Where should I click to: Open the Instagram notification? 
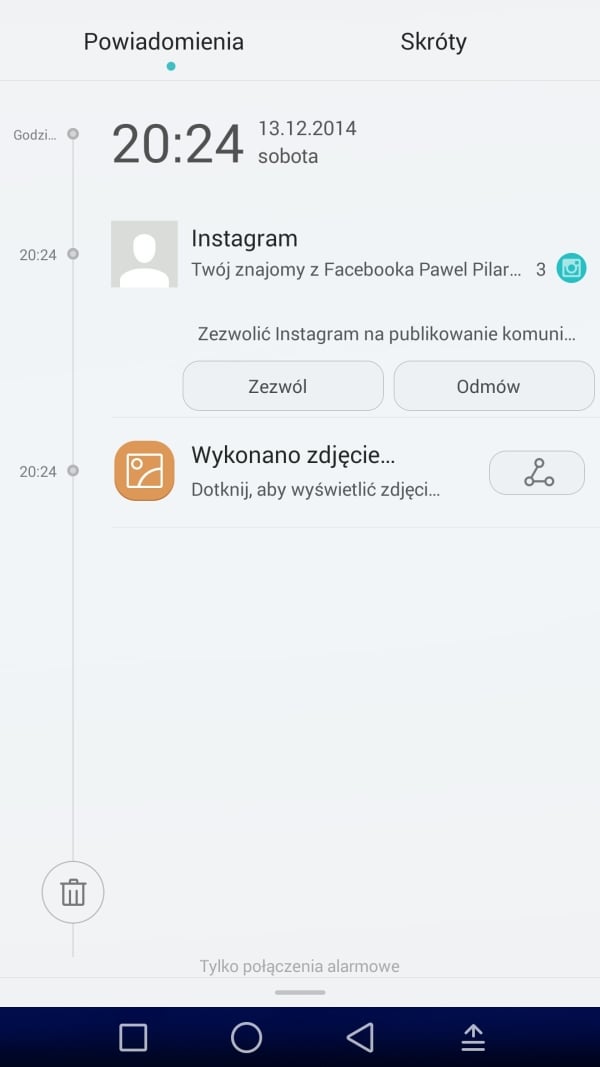pyautogui.click(x=350, y=254)
